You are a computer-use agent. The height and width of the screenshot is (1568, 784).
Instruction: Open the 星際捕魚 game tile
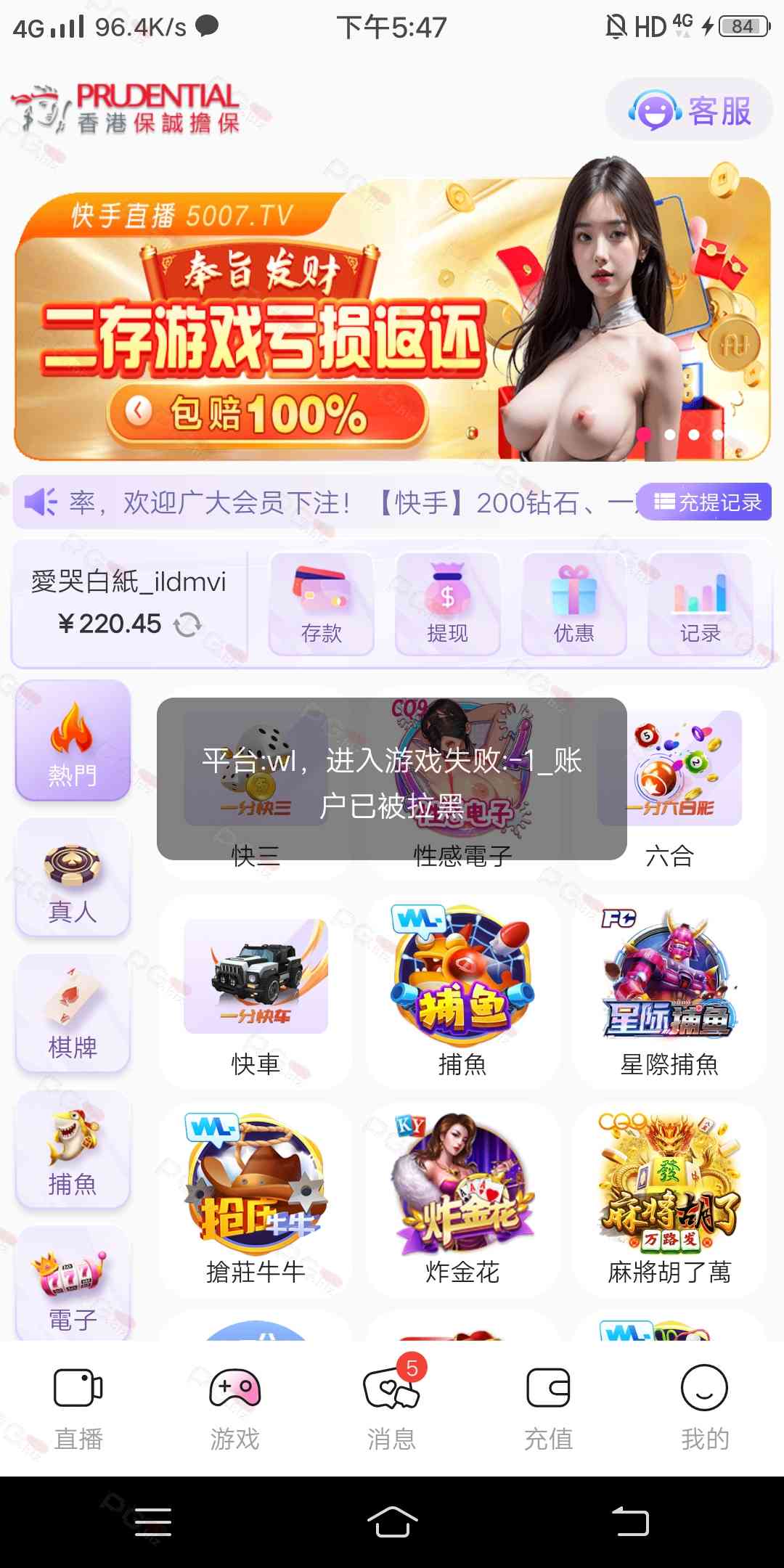[x=669, y=991]
